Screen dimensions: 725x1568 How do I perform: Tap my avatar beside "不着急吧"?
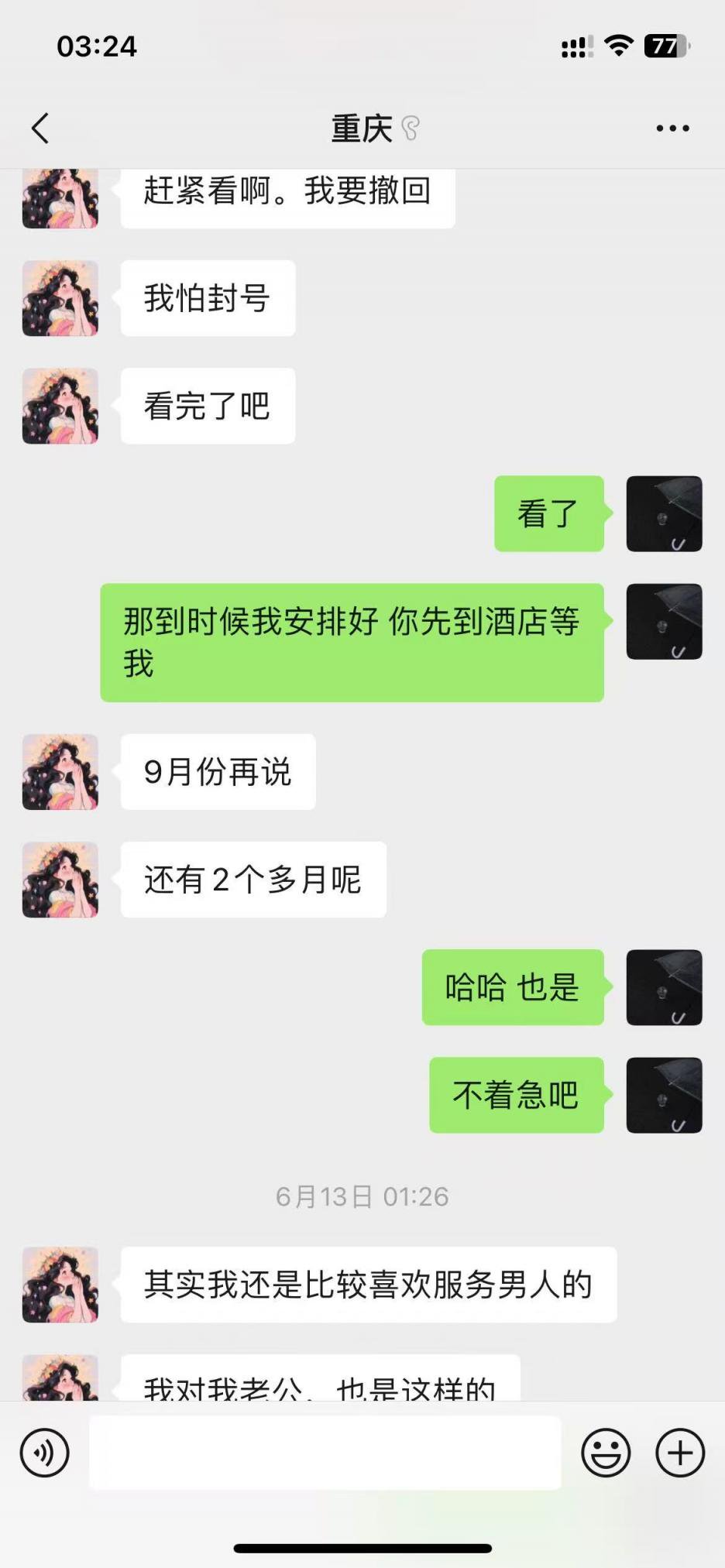coord(664,1095)
